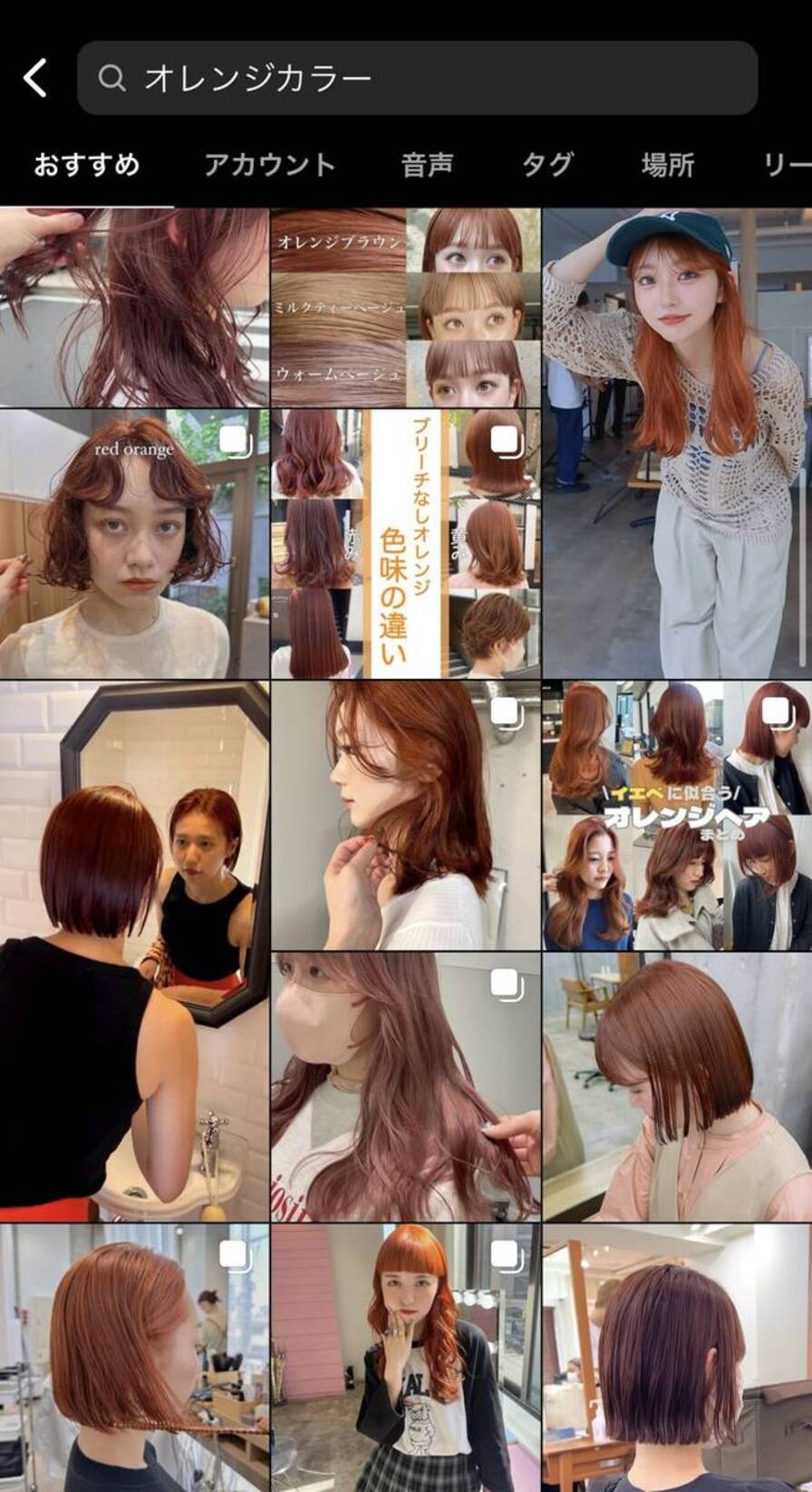Open the red orange curly bob post

pos(134,544)
